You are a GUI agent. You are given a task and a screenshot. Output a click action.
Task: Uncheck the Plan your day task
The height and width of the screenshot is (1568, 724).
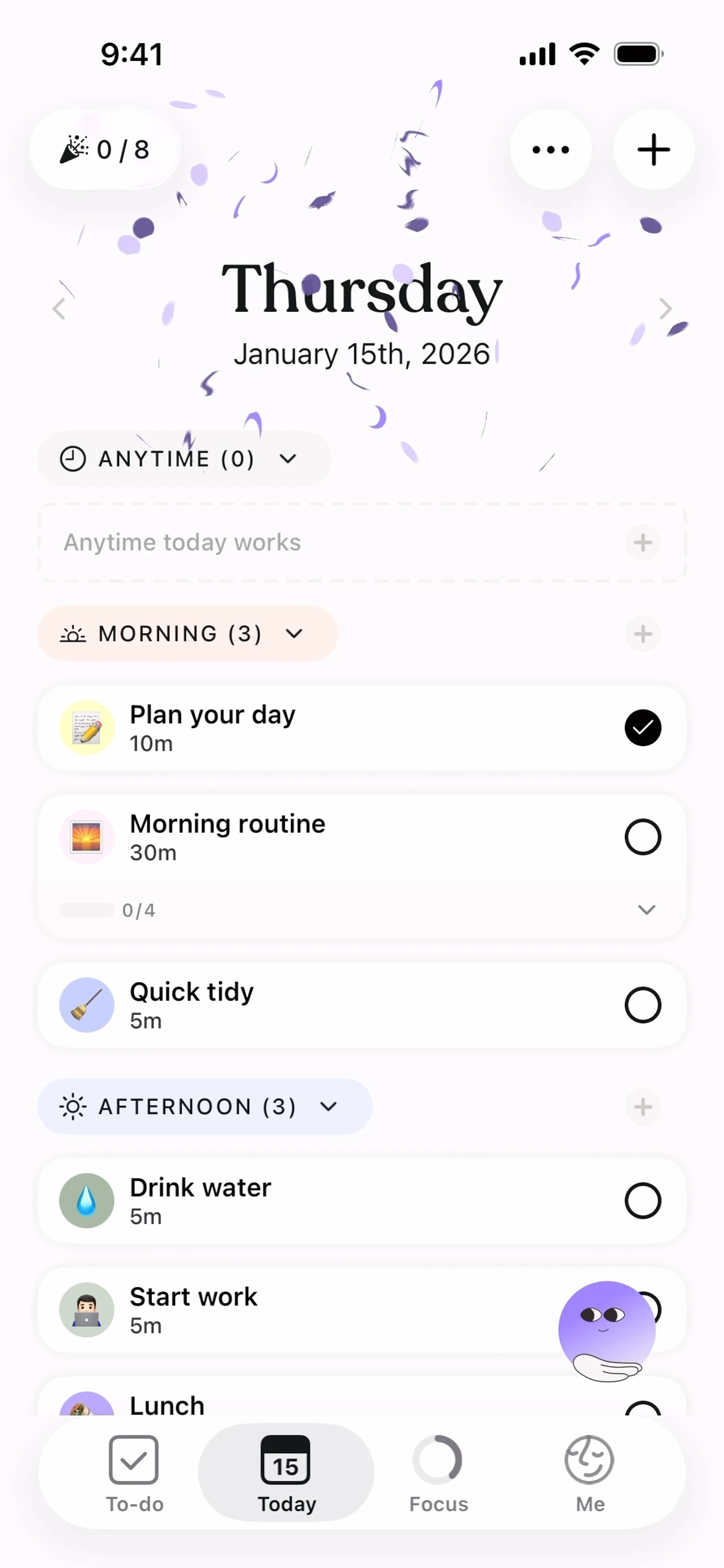click(643, 728)
